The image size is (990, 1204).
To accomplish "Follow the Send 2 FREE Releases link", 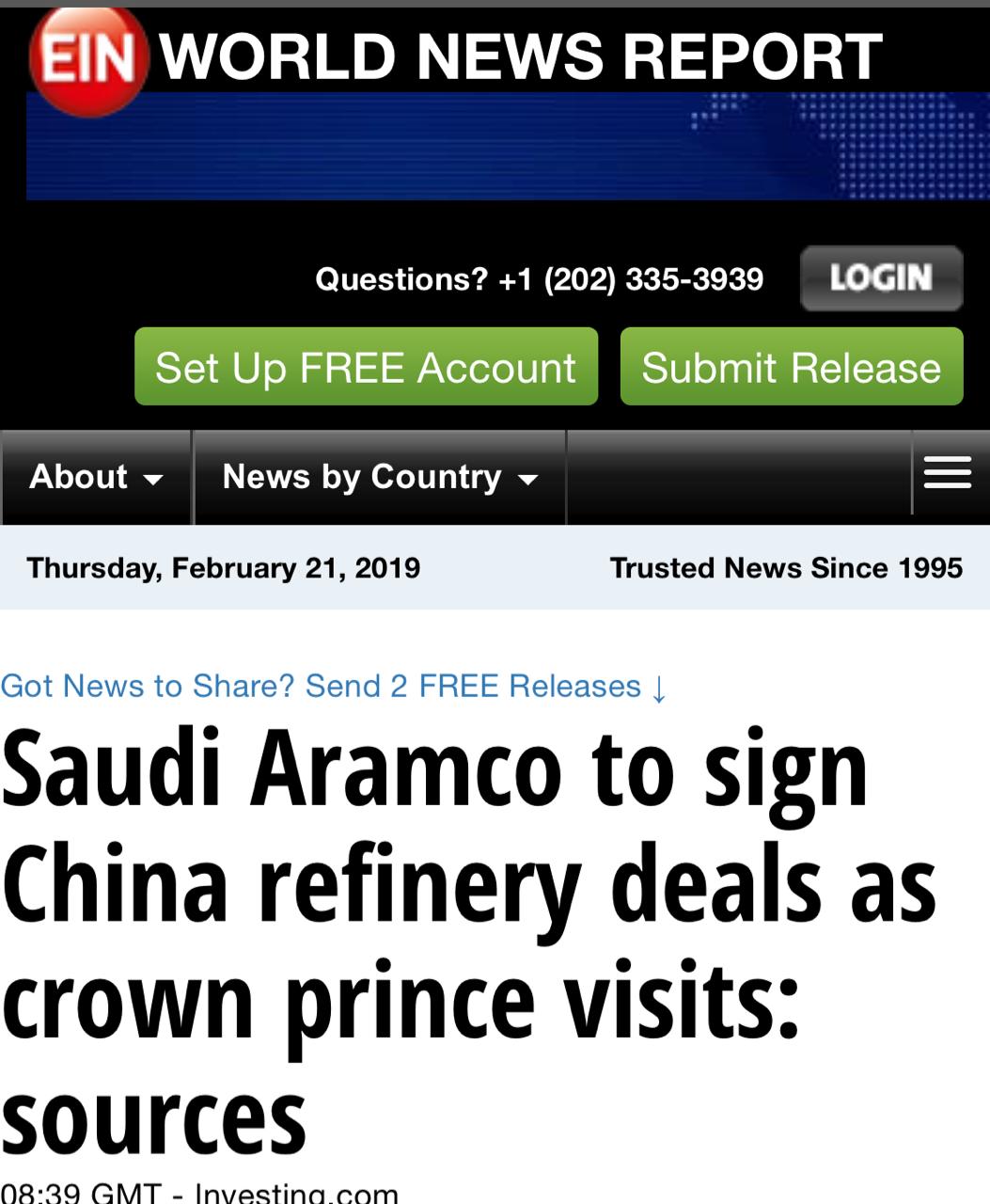I will tap(334, 687).
